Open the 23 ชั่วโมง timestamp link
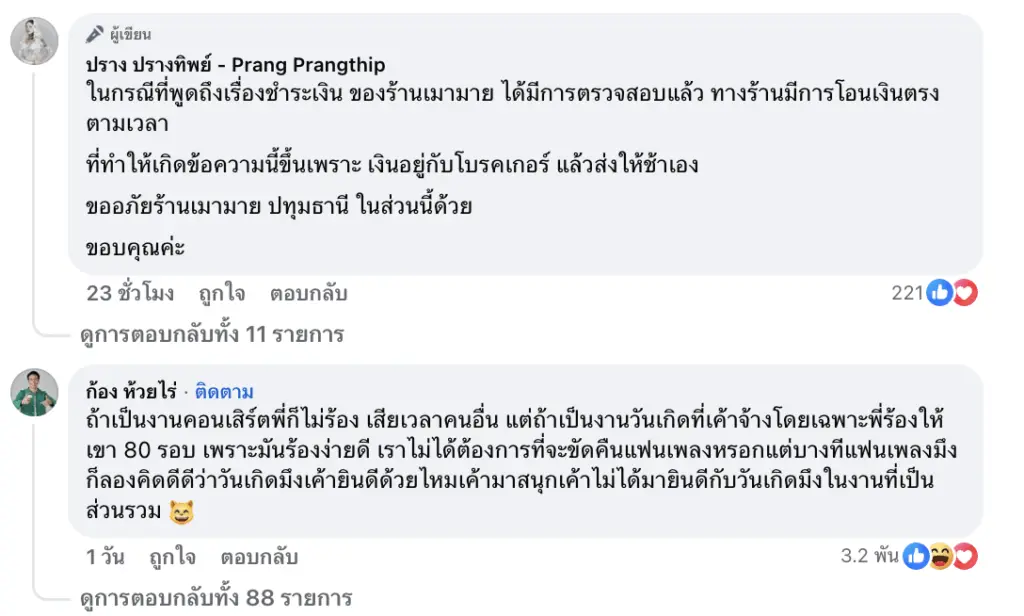This screenshot has height=616, width=1024. 130,294
